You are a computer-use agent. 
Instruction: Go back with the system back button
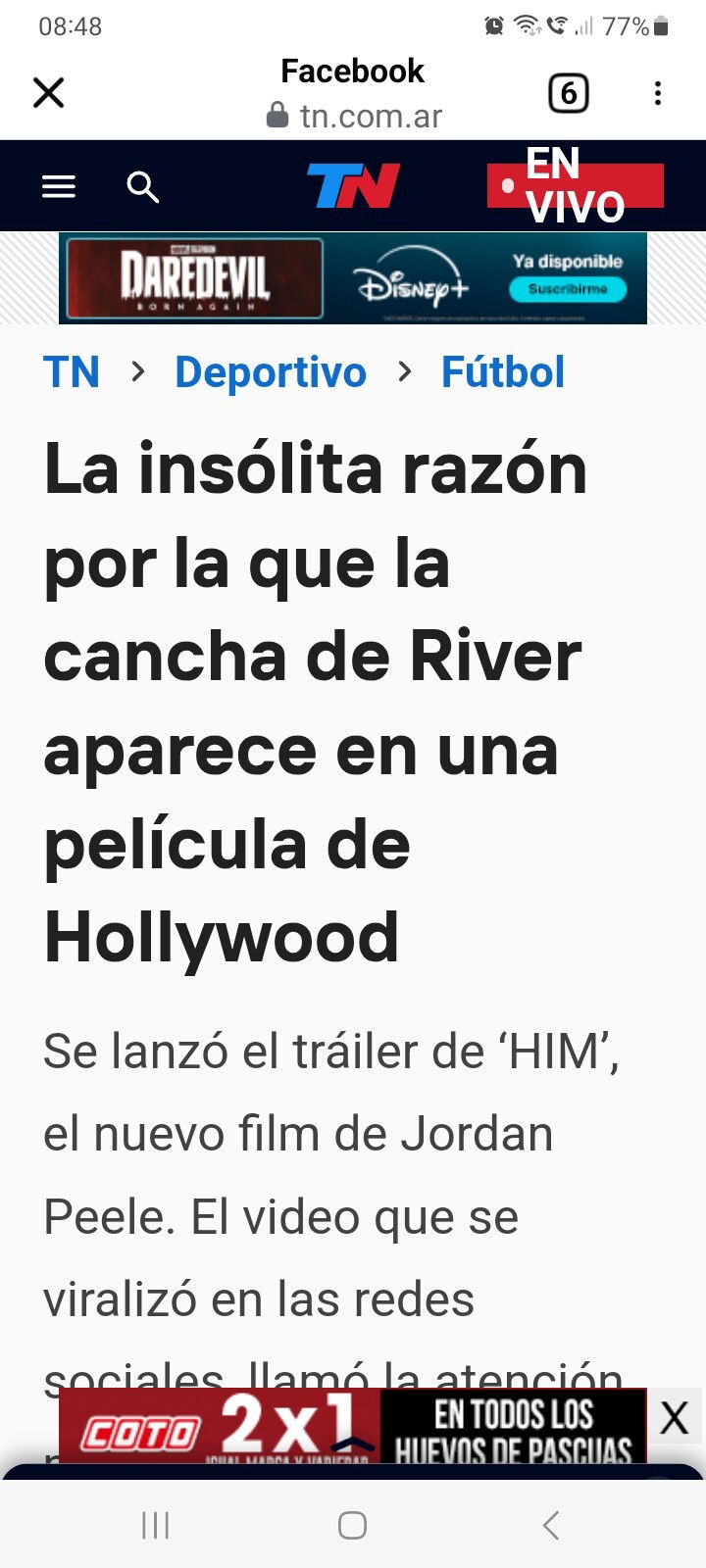(551, 1525)
